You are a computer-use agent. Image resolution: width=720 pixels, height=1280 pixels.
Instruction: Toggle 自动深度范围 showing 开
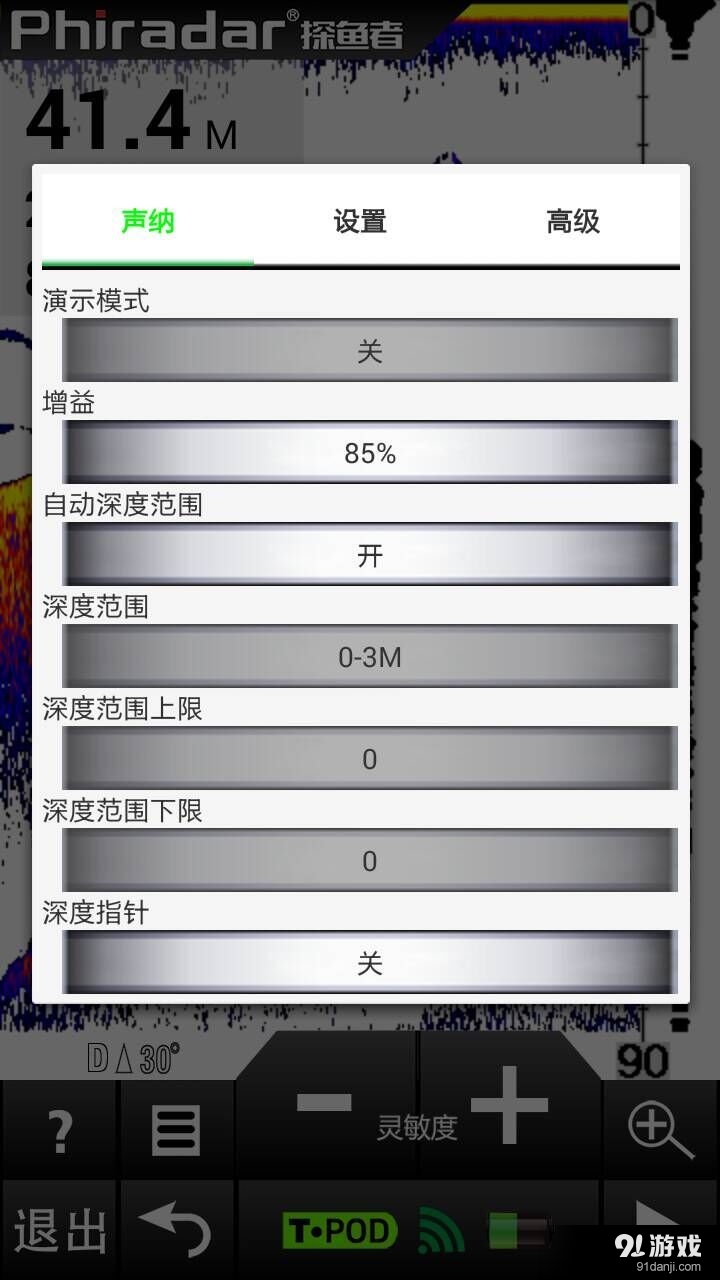click(370, 555)
